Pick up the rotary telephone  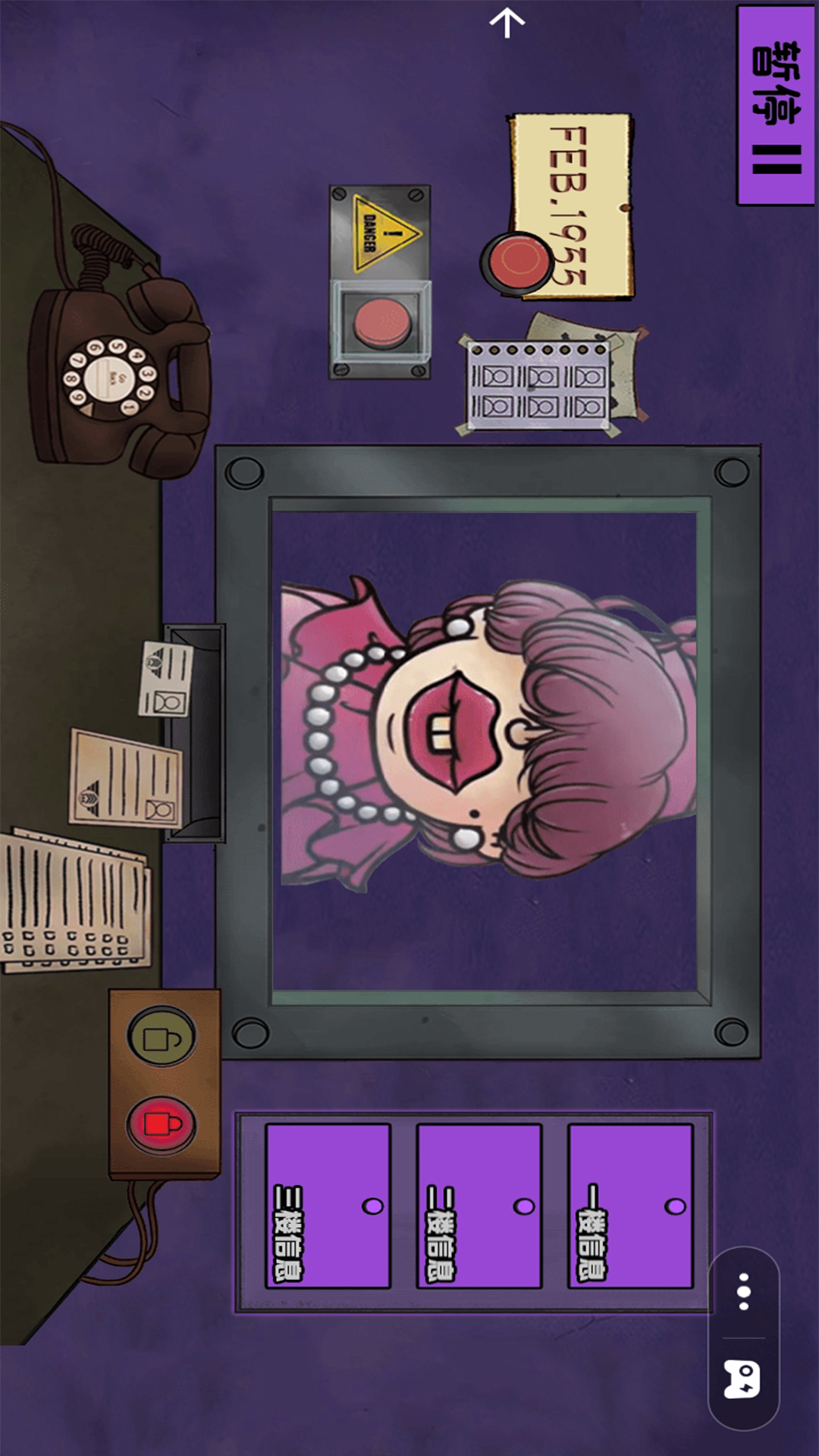click(x=121, y=375)
